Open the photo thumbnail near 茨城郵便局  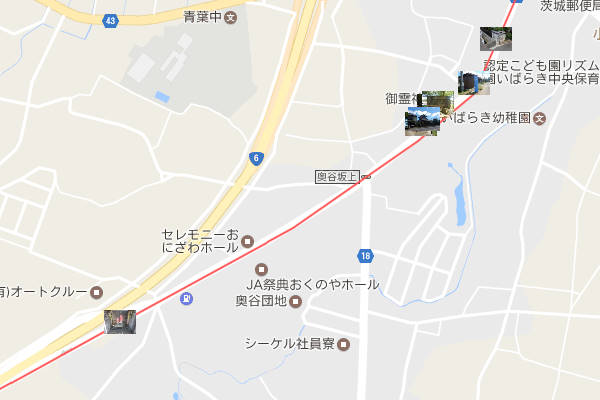click(x=494, y=38)
